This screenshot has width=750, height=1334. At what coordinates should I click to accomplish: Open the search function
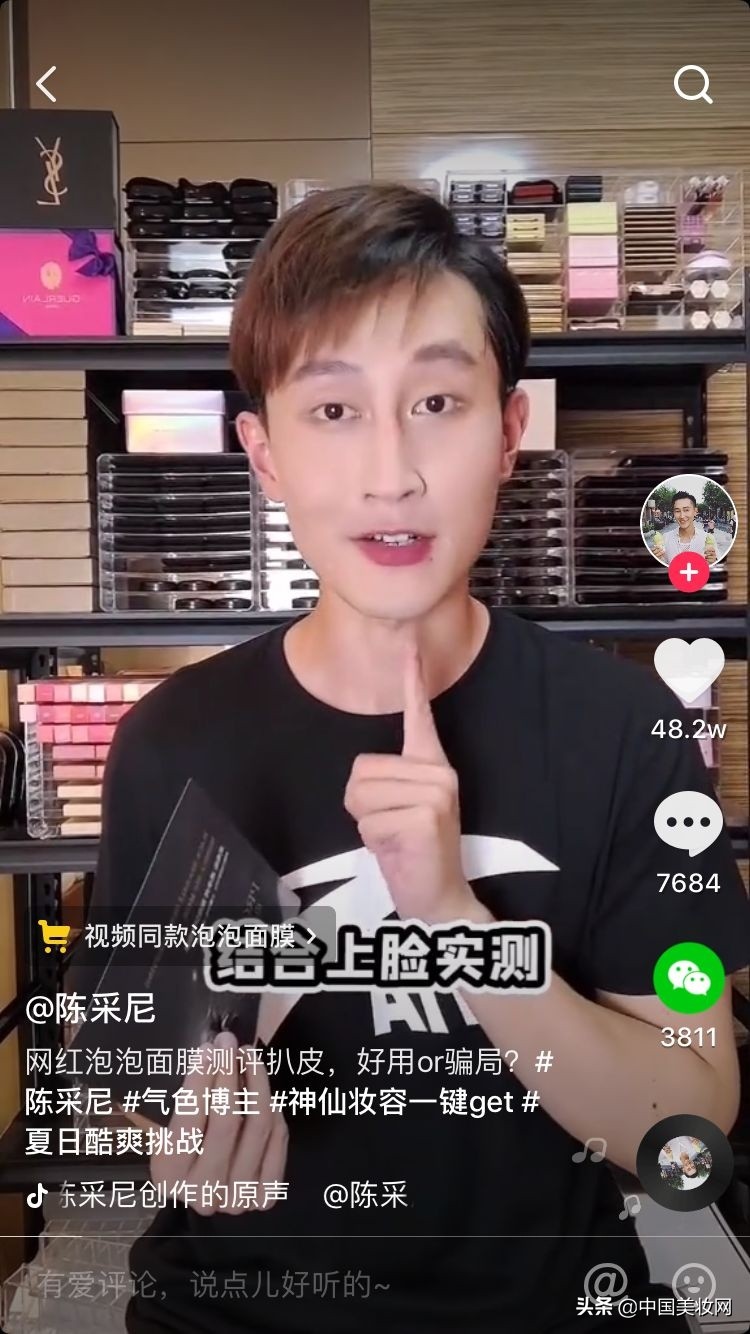pos(692,86)
